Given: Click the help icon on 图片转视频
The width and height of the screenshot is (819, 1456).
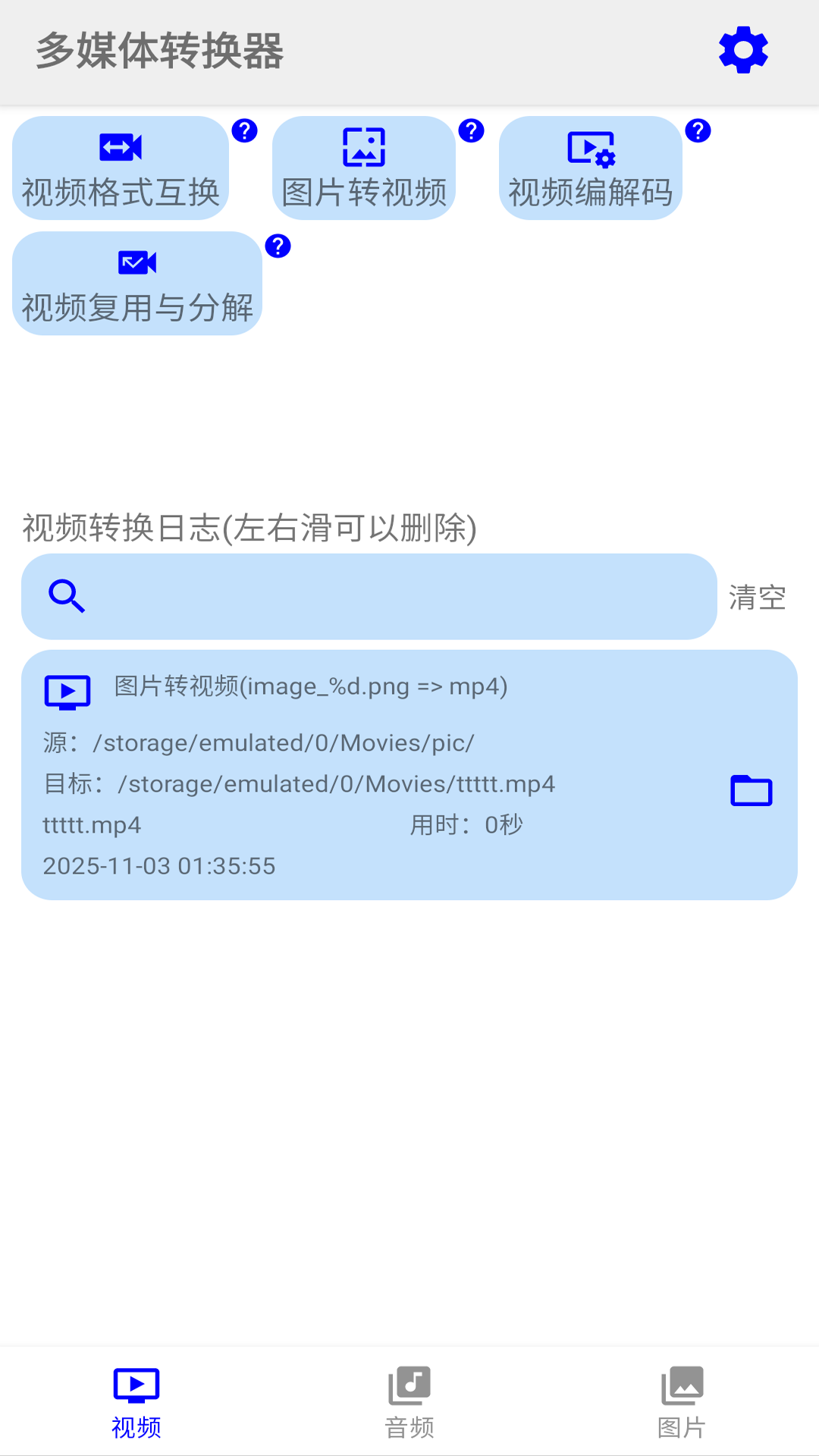Looking at the screenshot, I should pyautogui.click(x=472, y=130).
